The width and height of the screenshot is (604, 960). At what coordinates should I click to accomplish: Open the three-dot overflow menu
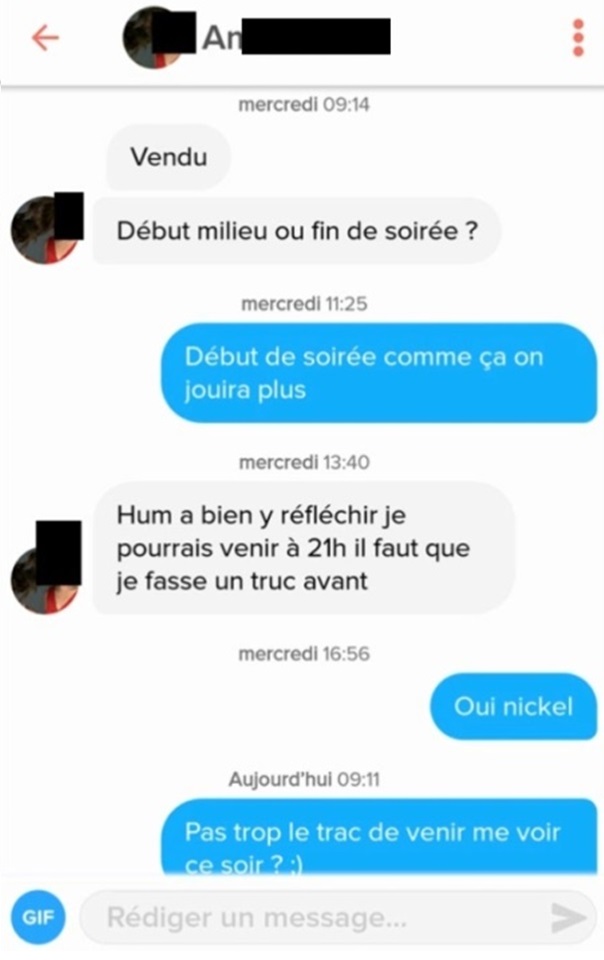coord(577,38)
